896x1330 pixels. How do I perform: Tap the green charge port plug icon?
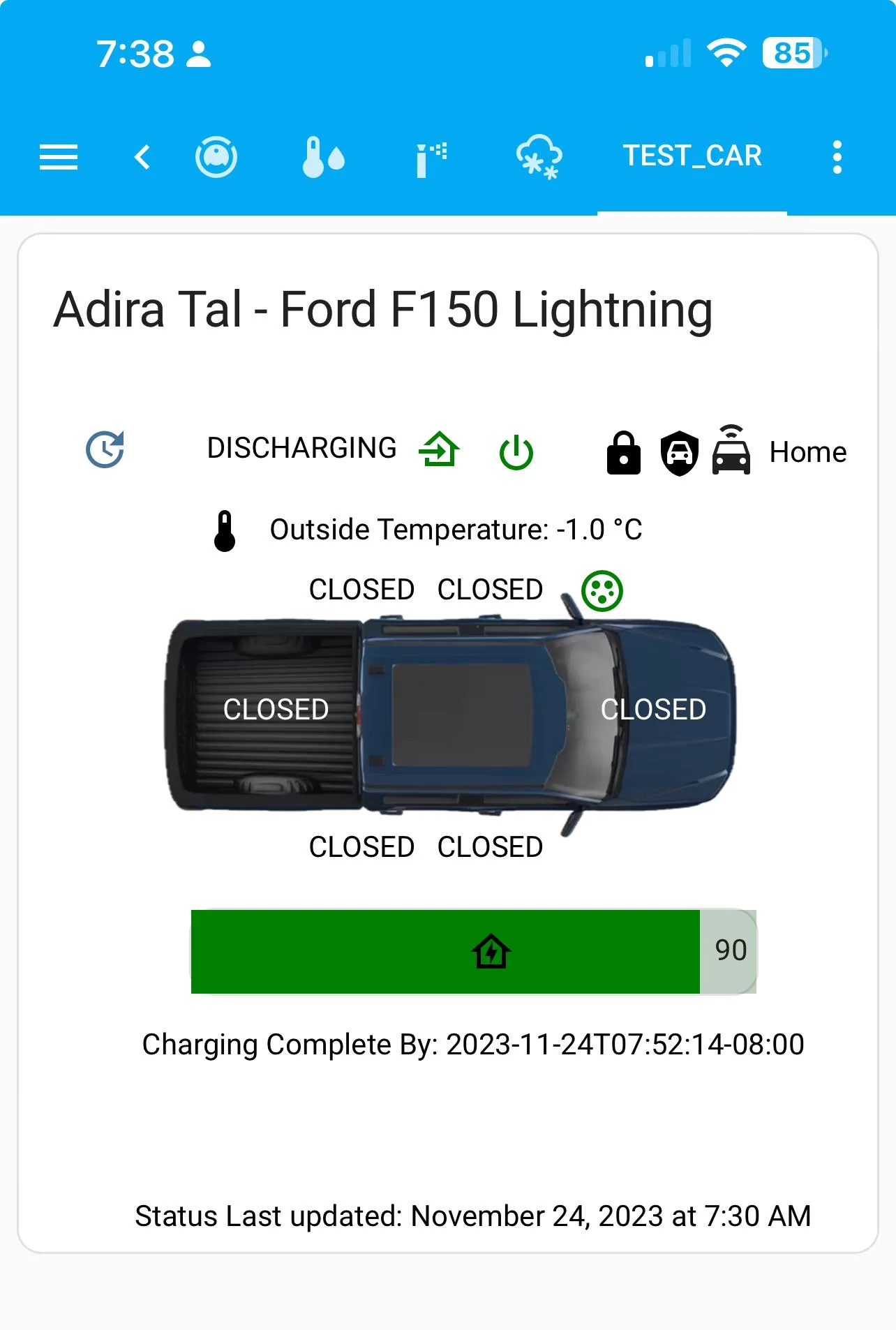602,591
